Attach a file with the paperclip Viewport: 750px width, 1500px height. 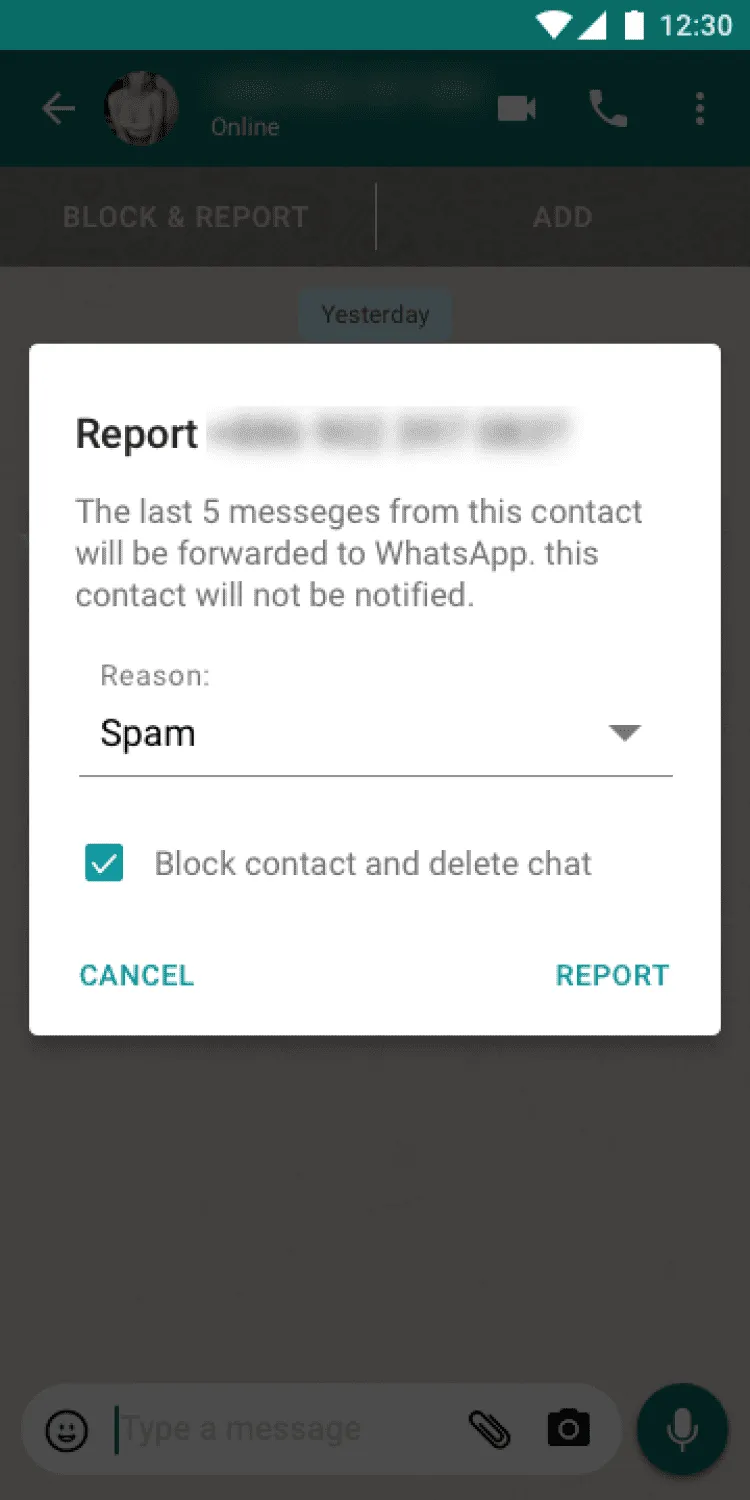[x=490, y=1430]
